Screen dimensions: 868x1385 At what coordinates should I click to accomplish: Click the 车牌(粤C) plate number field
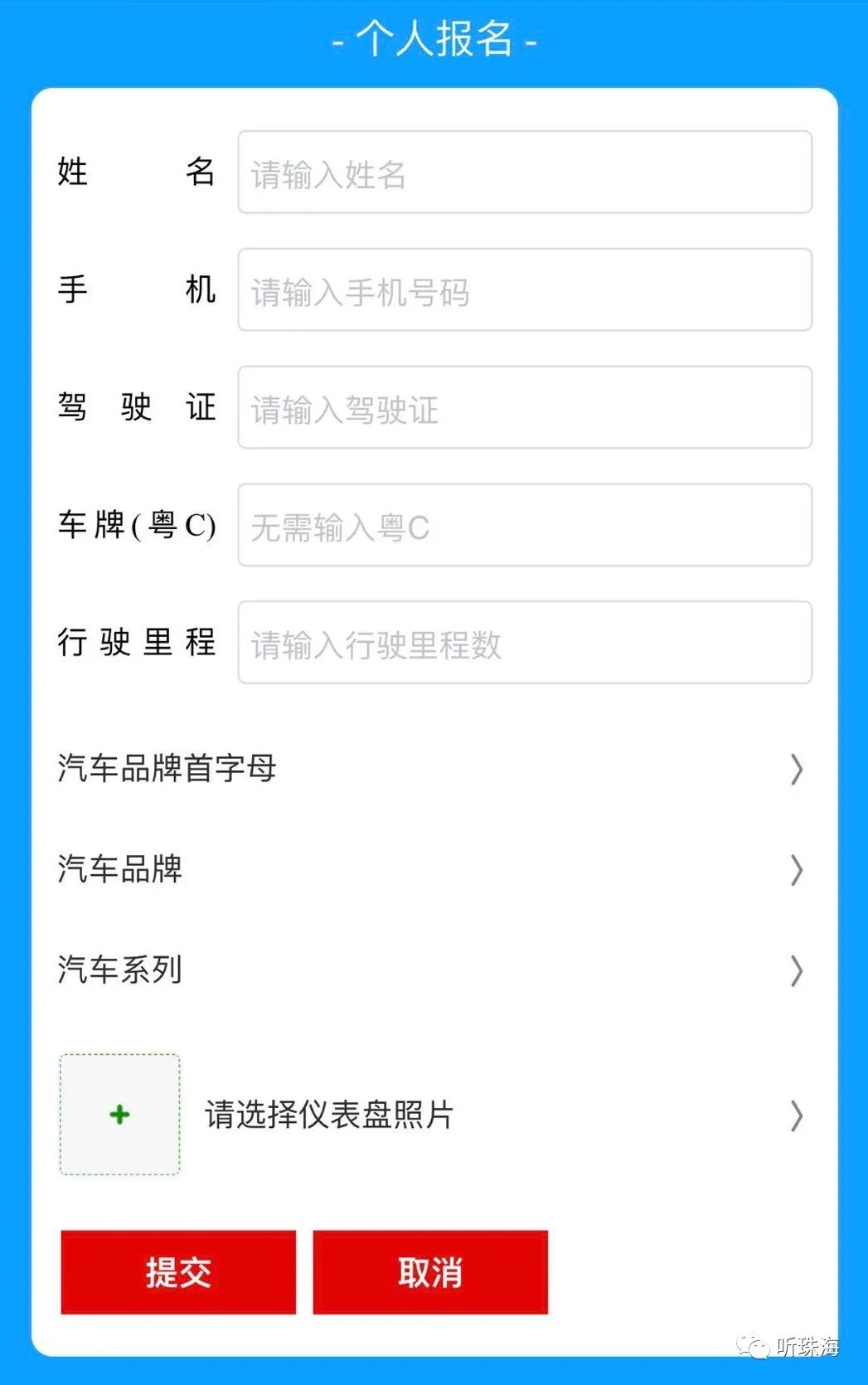pyautogui.click(x=525, y=526)
